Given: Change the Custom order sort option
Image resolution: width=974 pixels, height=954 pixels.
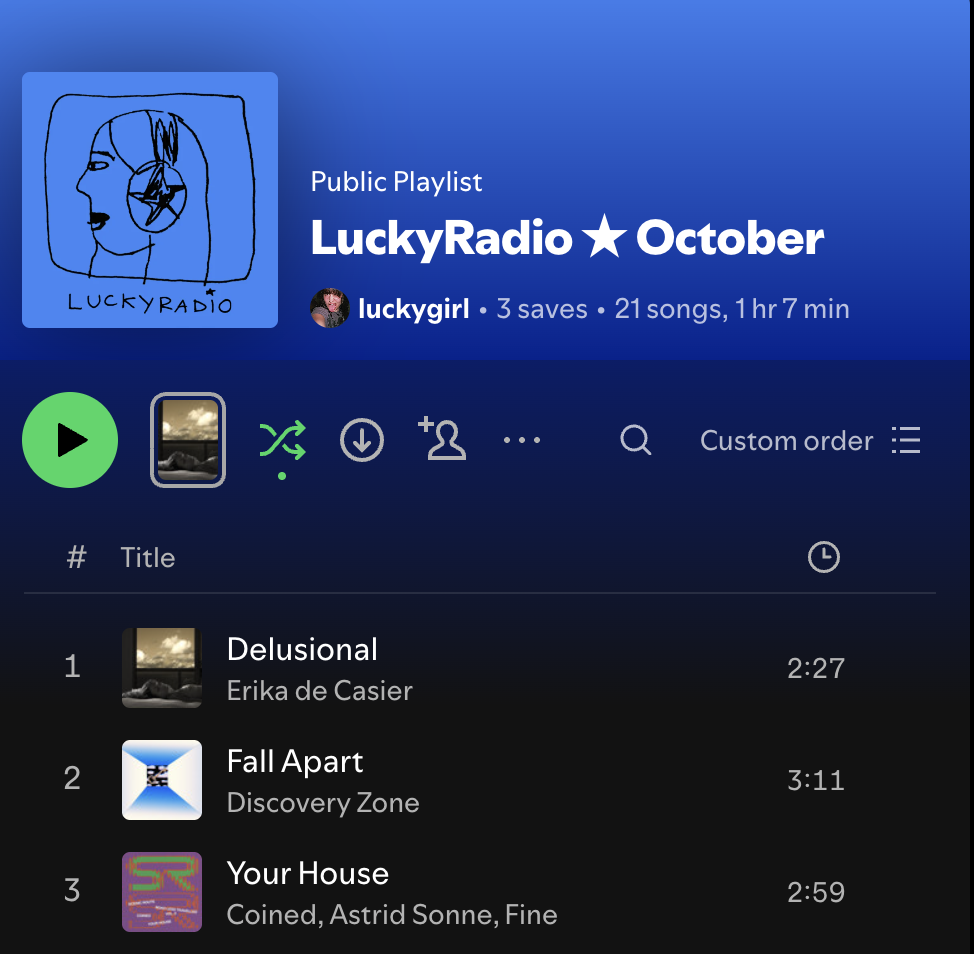Looking at the screenshot, I should pyautogui.click(x=810, y=440).
